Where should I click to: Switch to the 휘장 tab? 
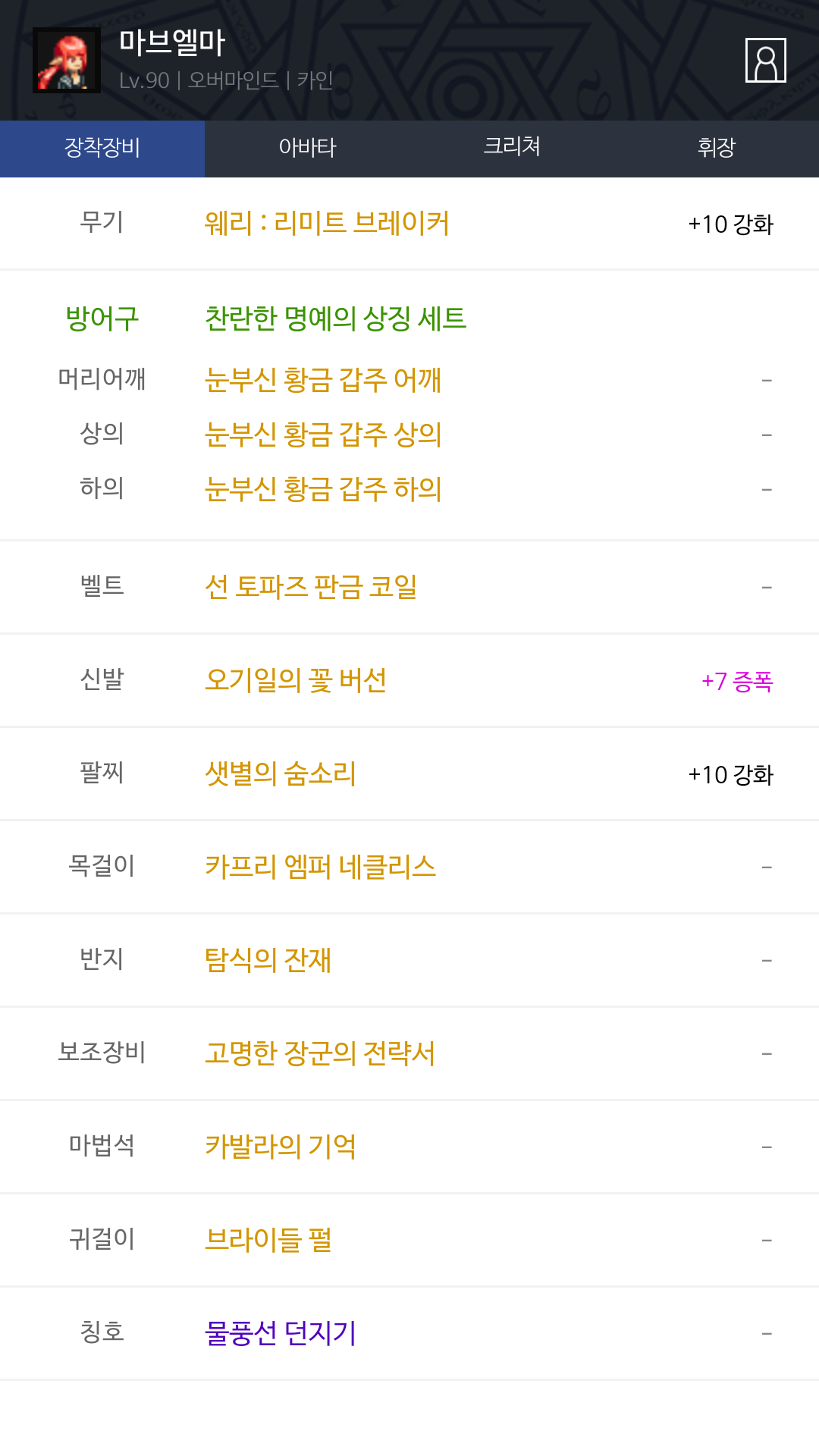point(717,148)
